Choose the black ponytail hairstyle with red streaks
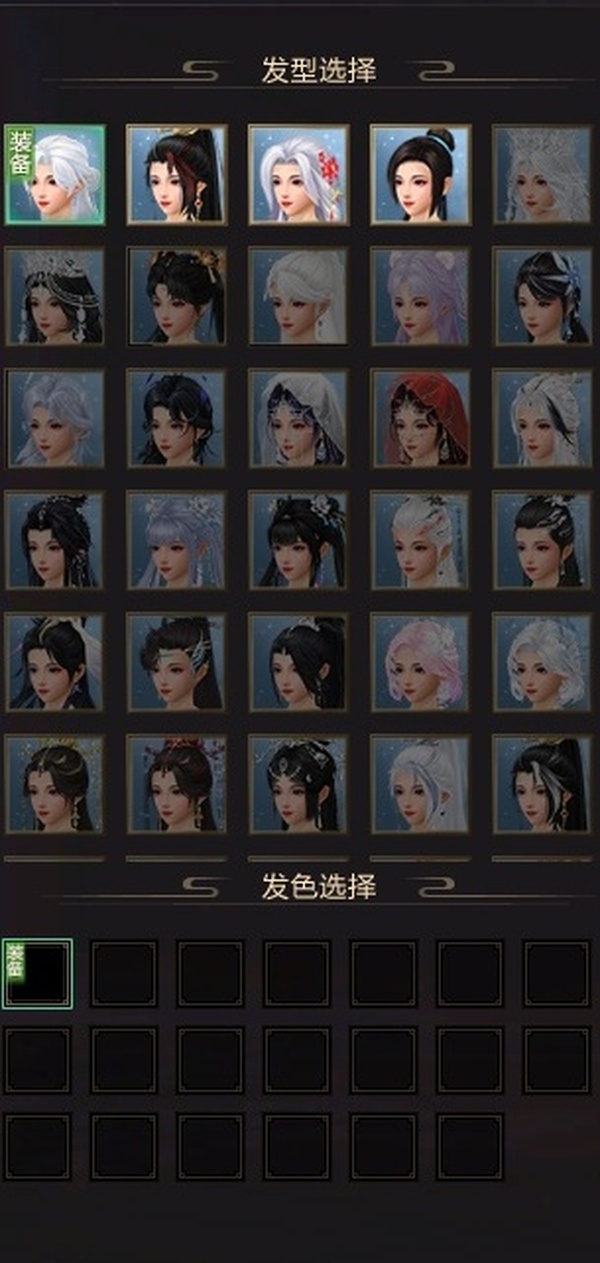This screenshot has height=1263, width=600. pos(176,174)
